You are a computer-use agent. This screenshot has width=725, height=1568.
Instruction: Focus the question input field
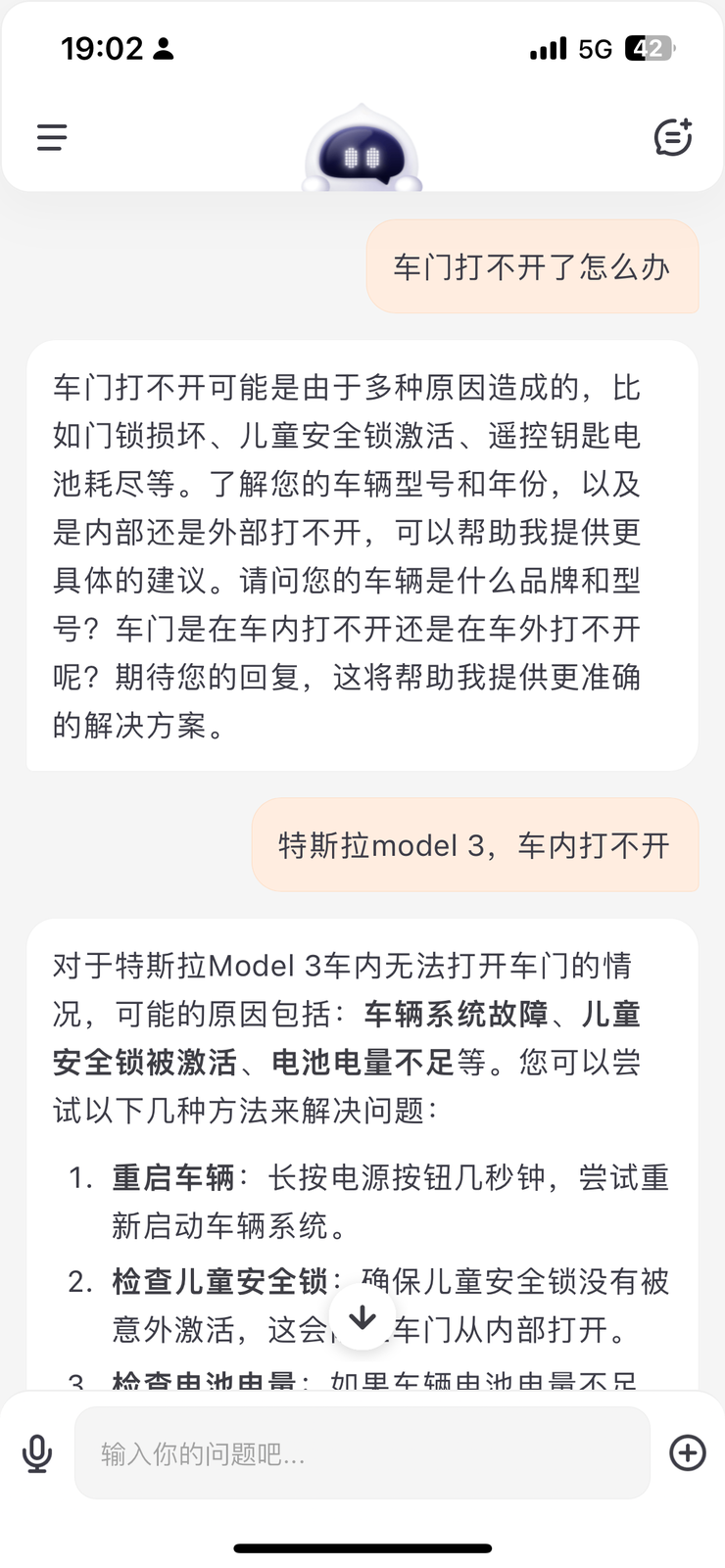[362, 1453]
